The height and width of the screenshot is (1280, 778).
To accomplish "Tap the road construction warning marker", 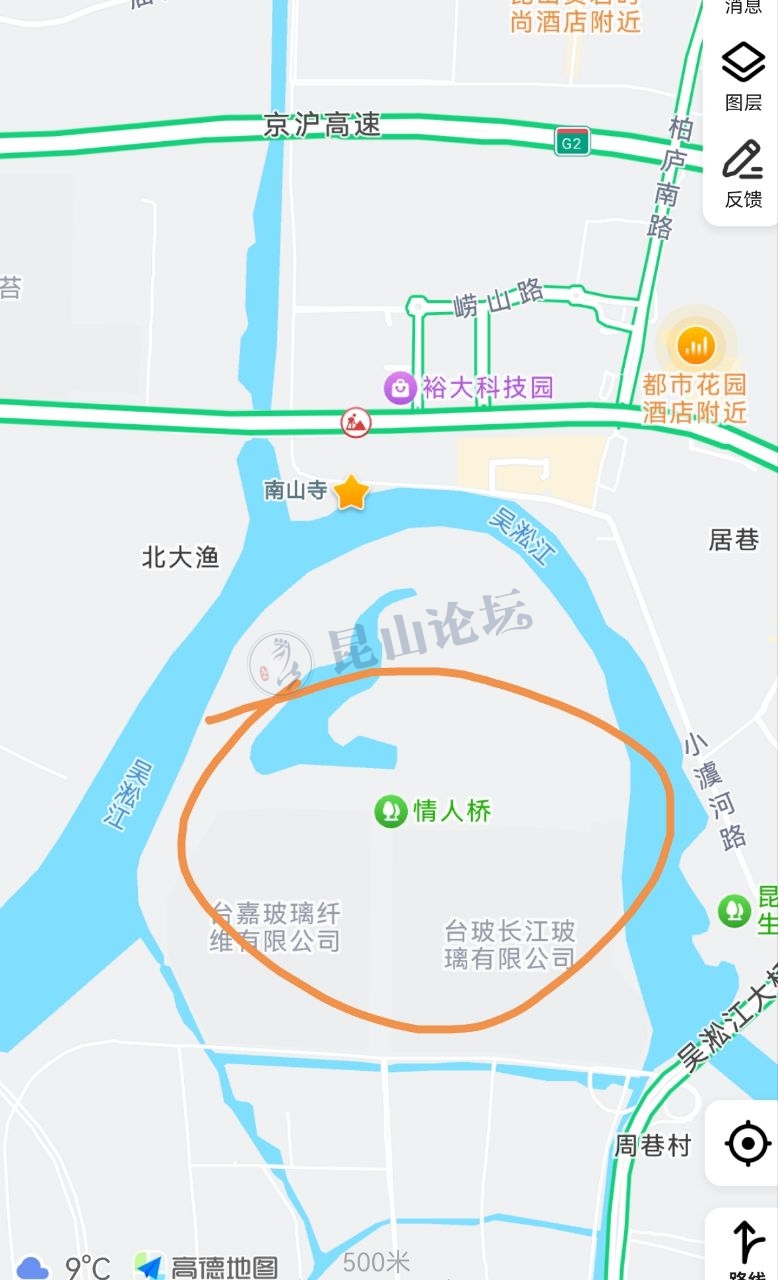I will click(355, 422).
